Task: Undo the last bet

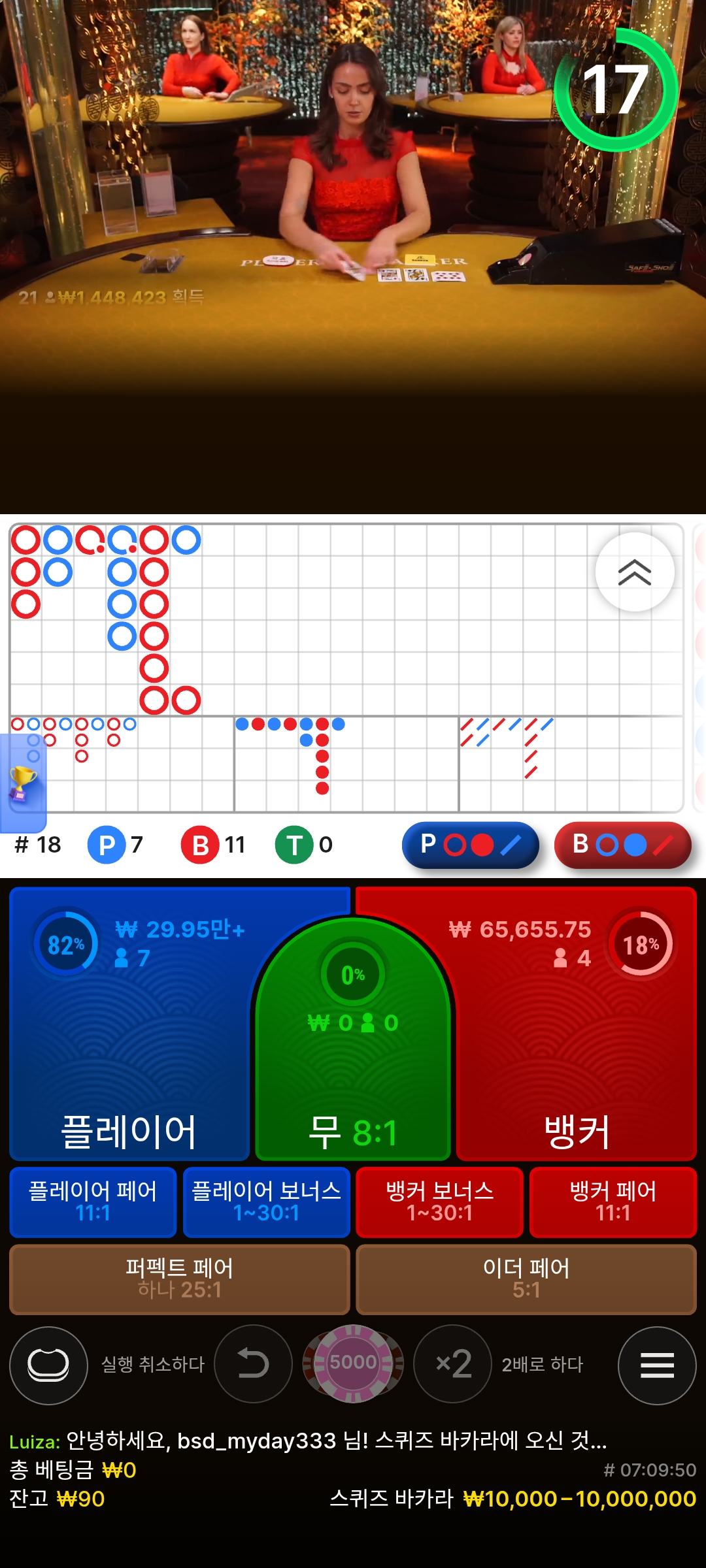Action: point(253,1364)
